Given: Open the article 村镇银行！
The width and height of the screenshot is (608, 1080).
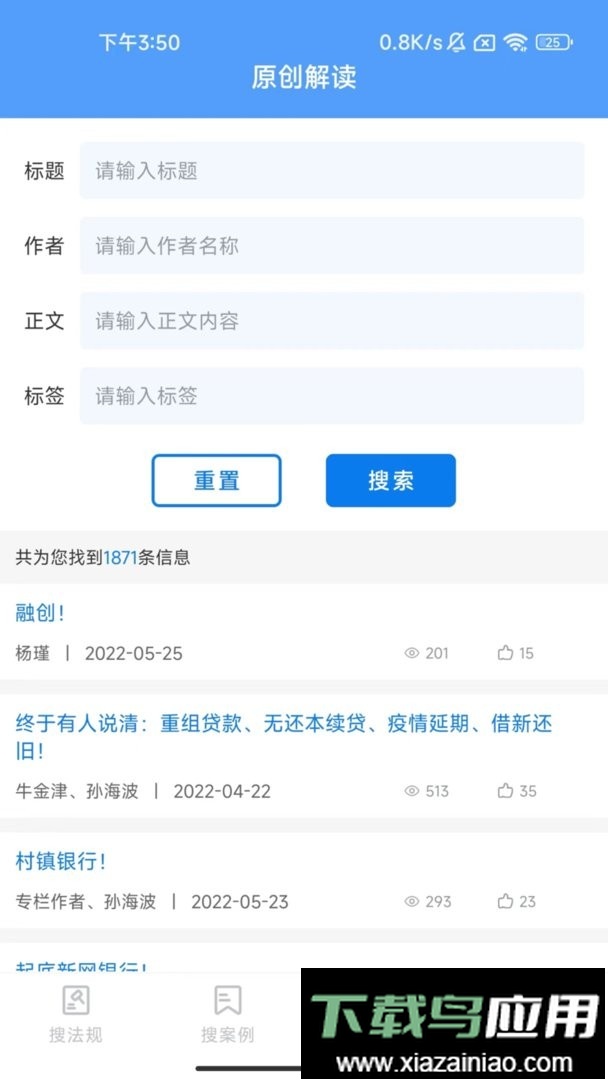Looking at the screenshot, I should pos(61,861).
